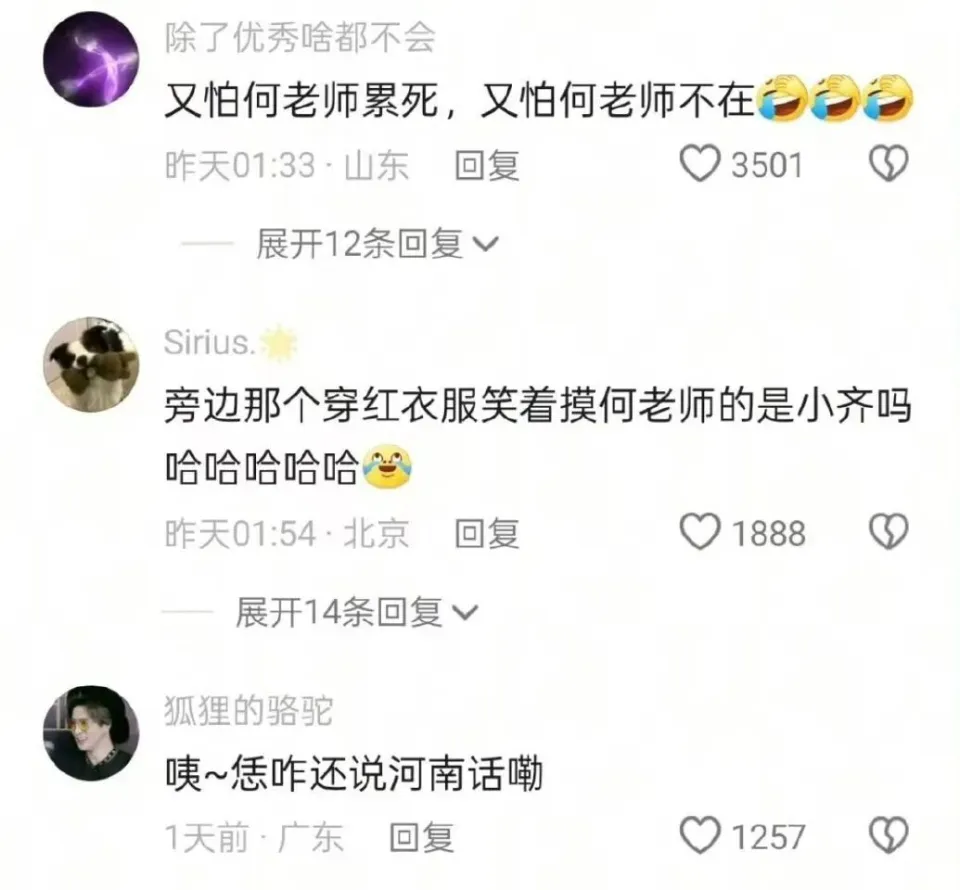Dislike the comment by 狐狸的骆驼

point(888,835)
